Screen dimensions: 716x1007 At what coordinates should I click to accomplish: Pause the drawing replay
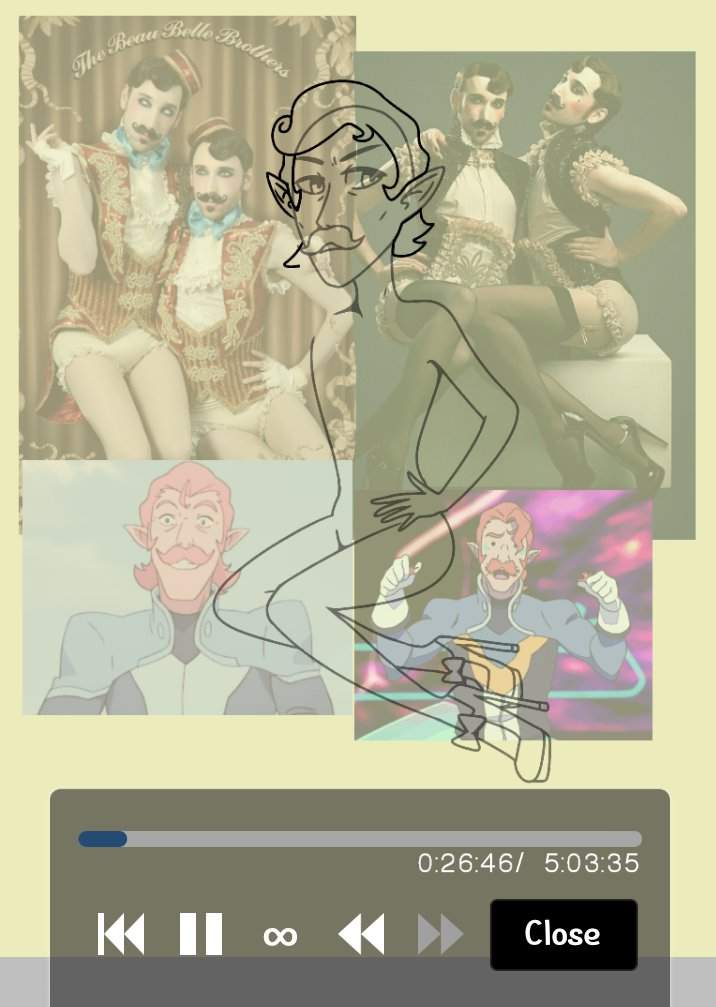click(200, 934)
